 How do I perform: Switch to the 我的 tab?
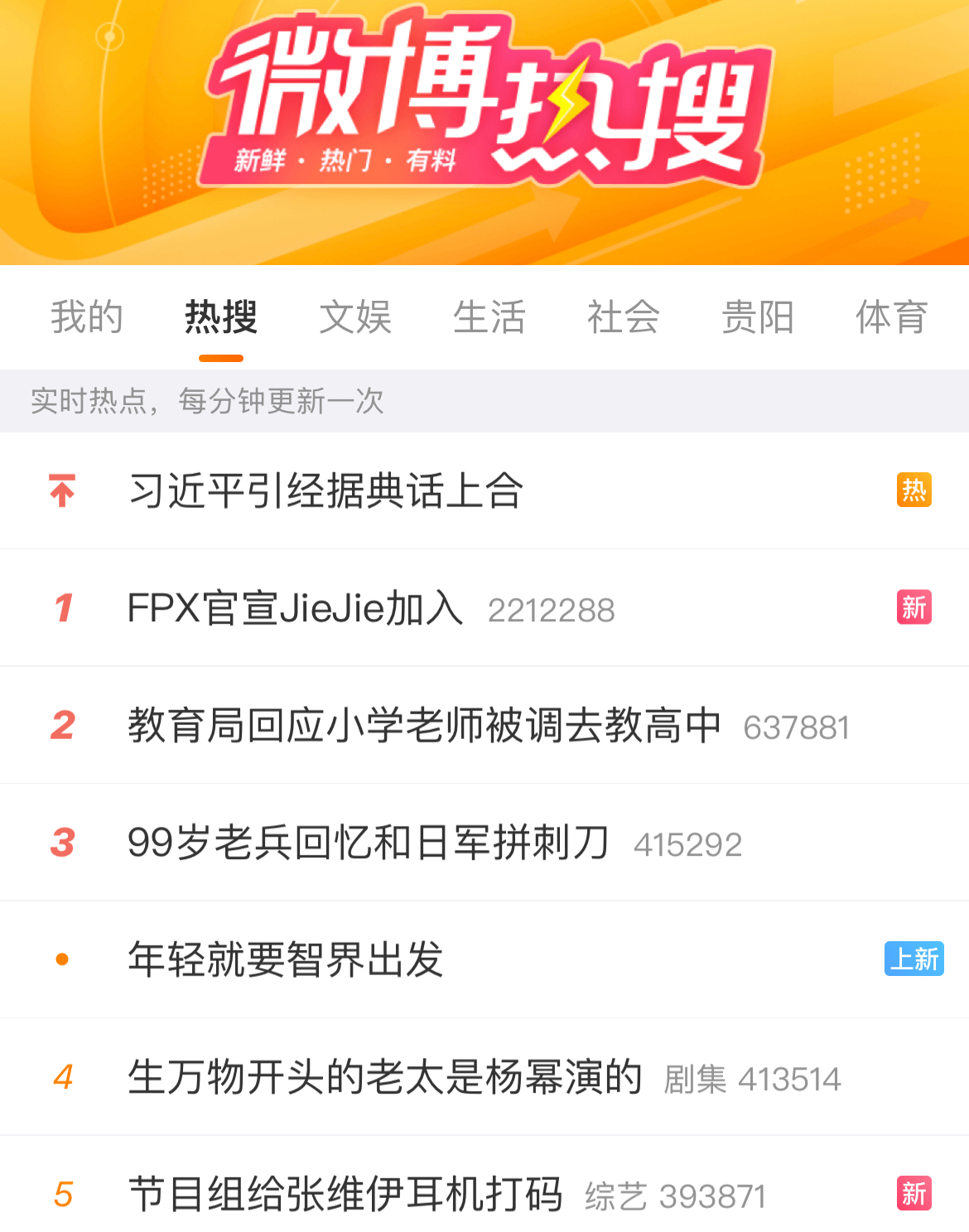tap(87, 317)
